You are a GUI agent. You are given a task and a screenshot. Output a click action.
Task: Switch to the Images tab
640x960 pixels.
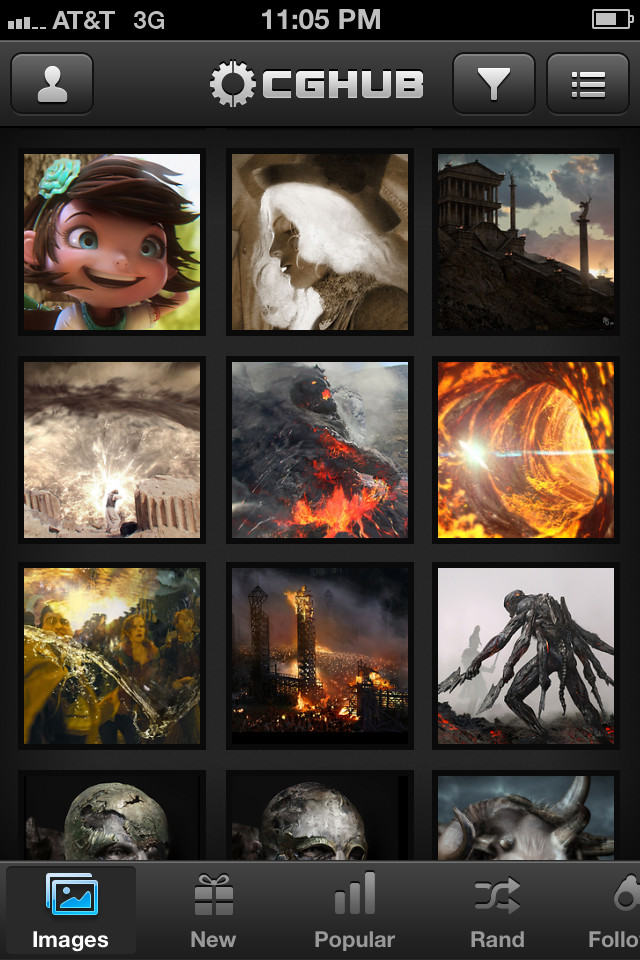tap(70, 911)
